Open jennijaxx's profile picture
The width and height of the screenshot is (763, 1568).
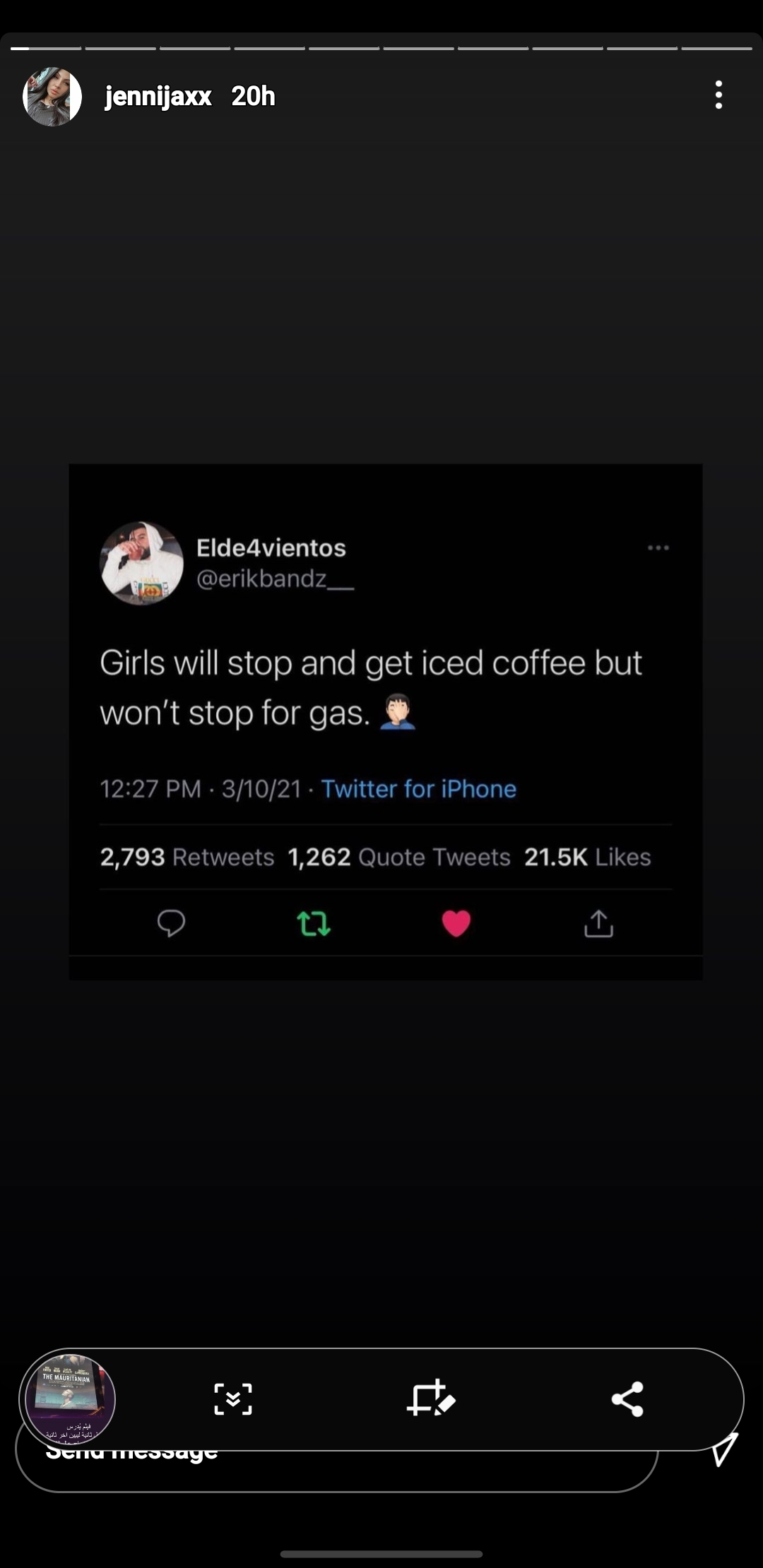(52, 97)
